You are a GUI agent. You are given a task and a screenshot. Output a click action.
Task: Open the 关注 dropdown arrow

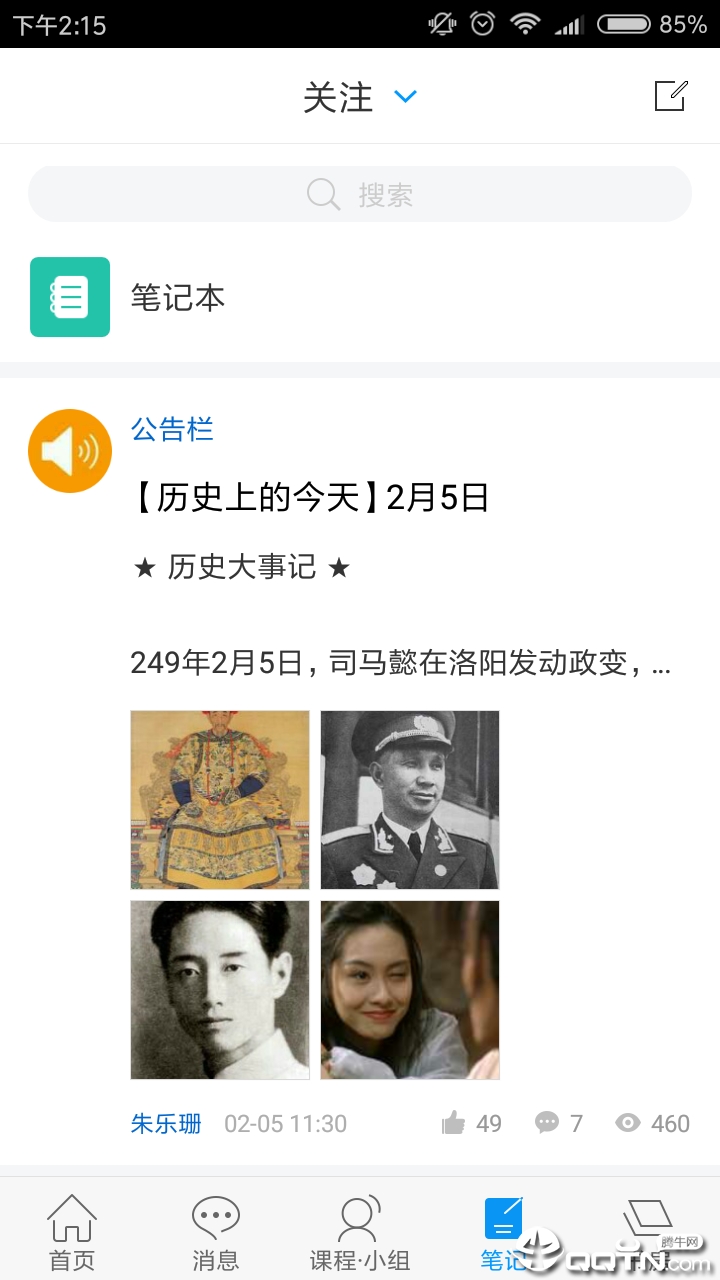click(404, 96)
